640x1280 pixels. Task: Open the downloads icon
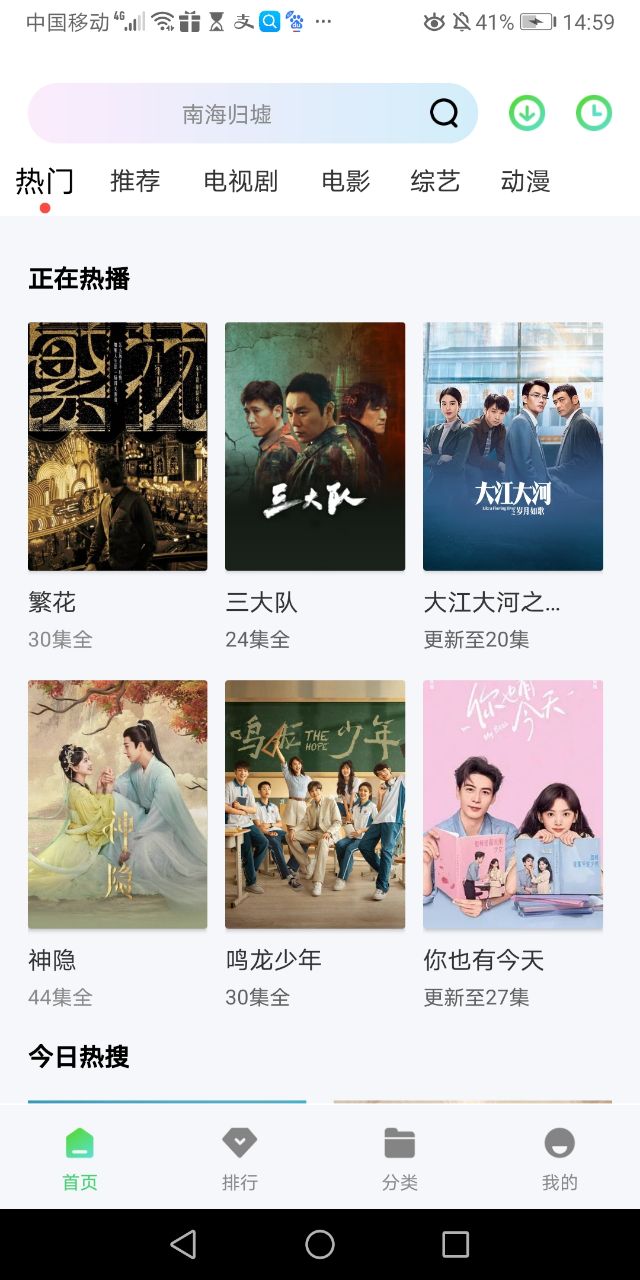pos(527,114)
